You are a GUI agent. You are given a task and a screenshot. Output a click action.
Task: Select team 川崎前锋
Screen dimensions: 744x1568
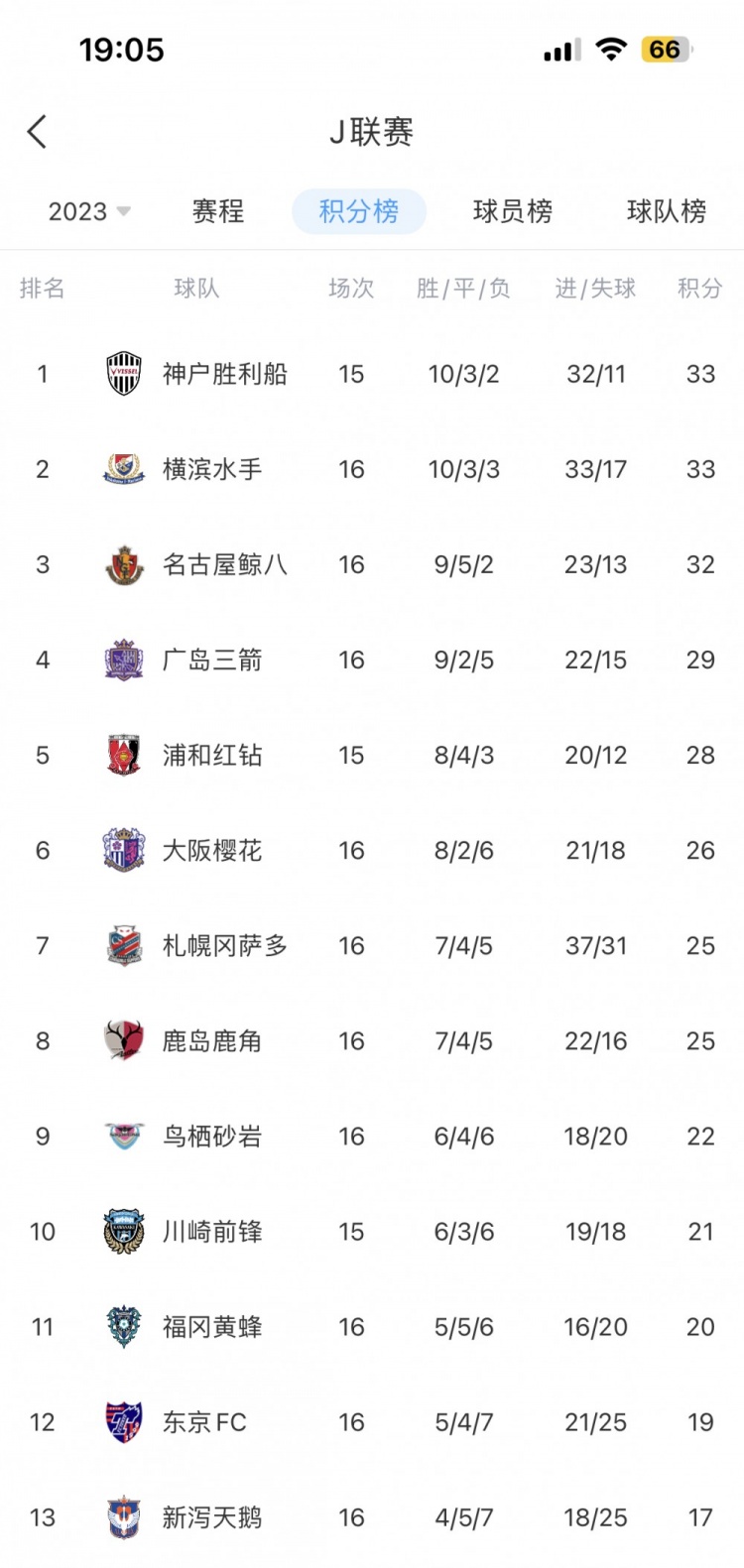pyautogui.click(x=372, y=1231)
